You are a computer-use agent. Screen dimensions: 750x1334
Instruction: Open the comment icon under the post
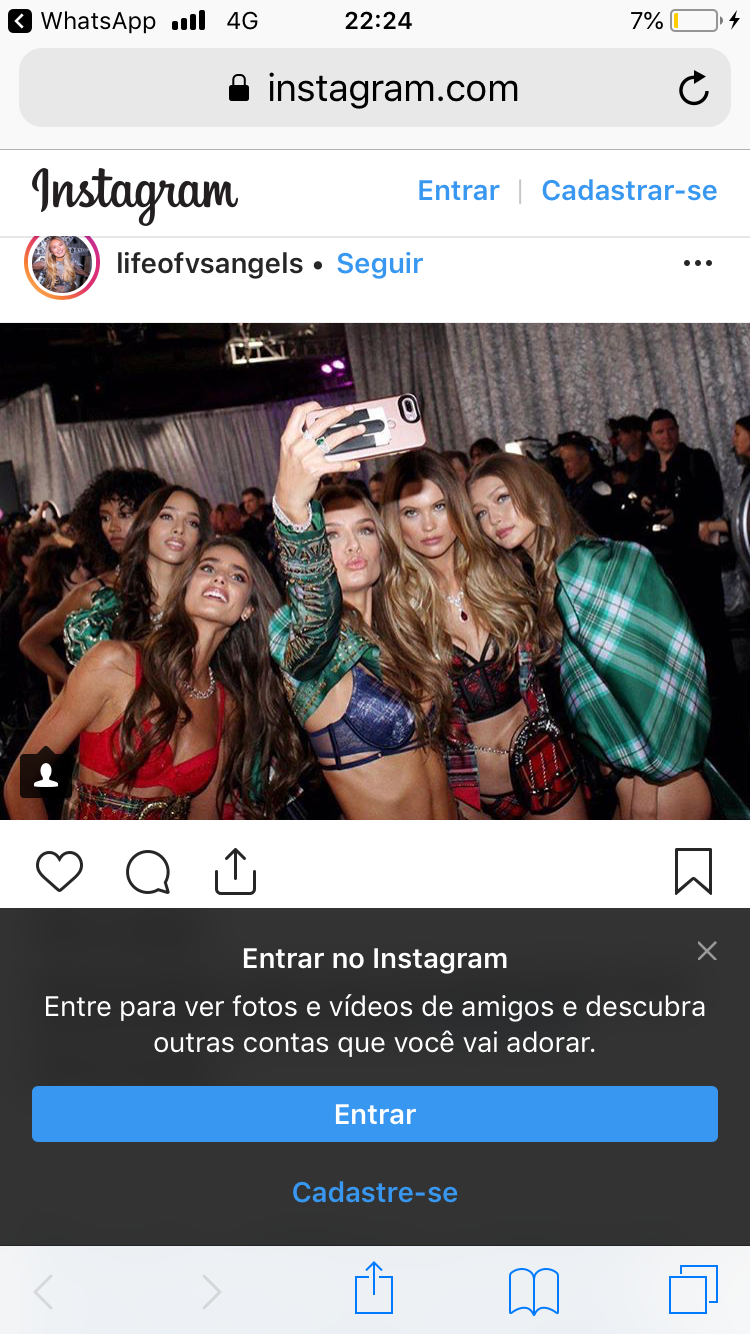[x=148, y=871]
